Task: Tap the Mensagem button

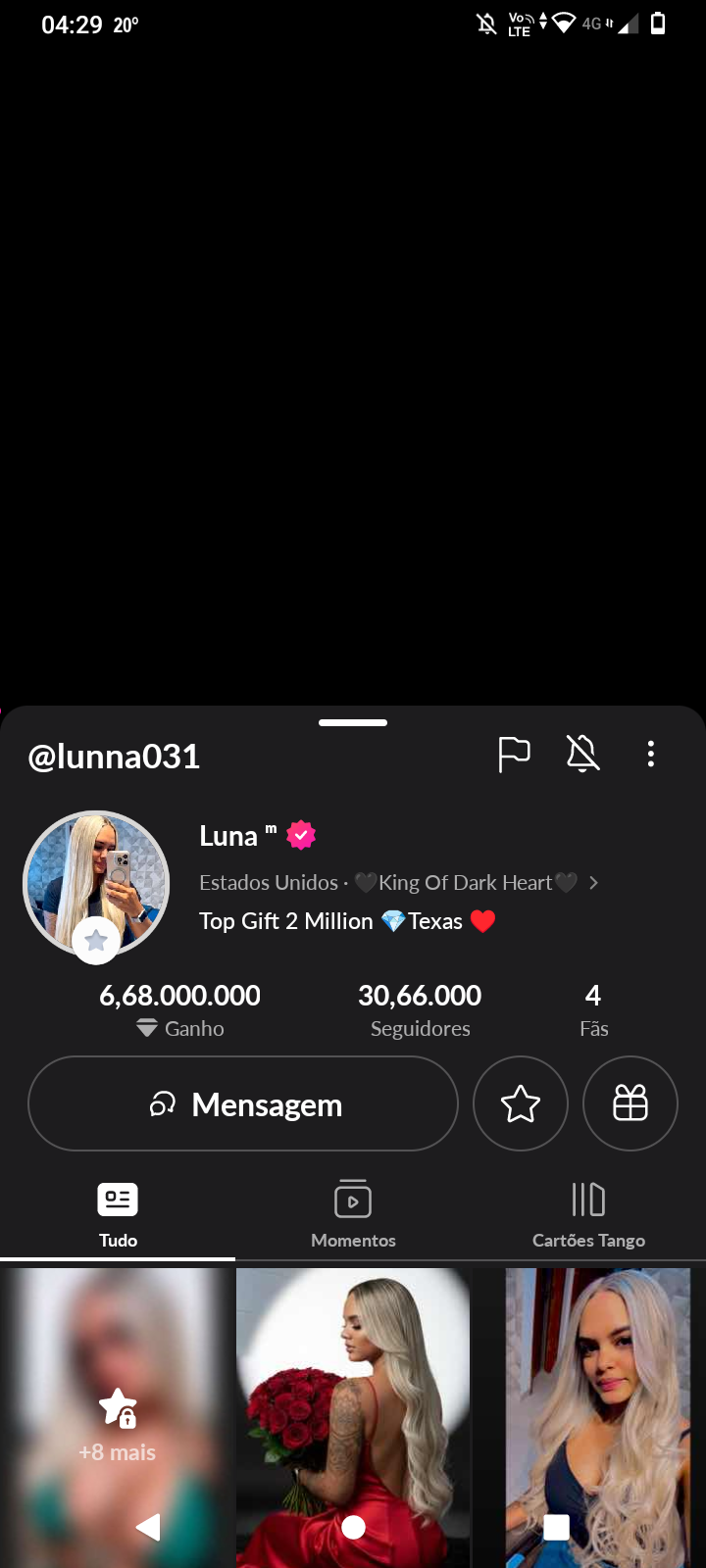Action: [x=243, y=1103]
